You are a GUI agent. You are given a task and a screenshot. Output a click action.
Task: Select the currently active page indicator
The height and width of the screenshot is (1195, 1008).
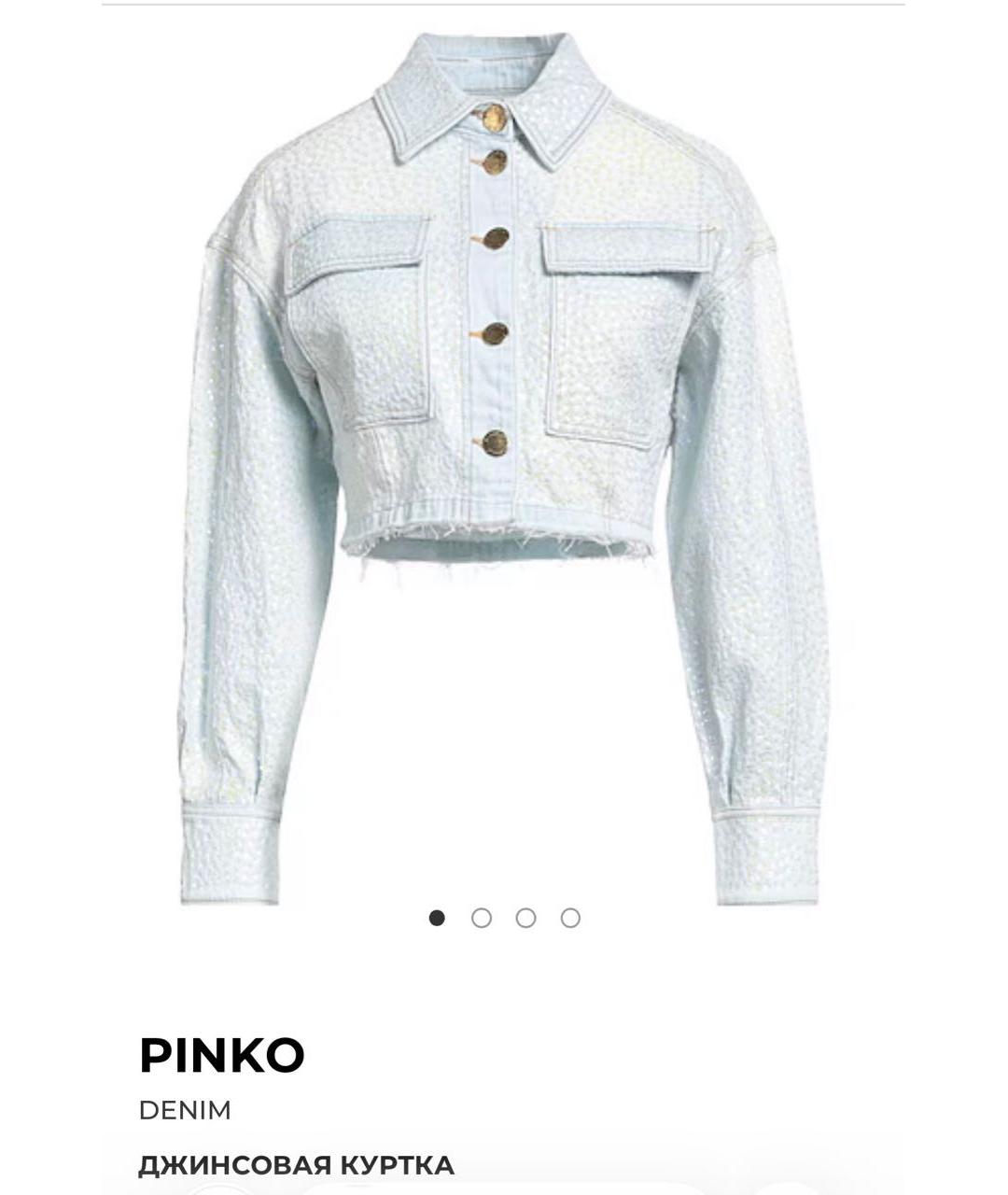pos(437,919)
